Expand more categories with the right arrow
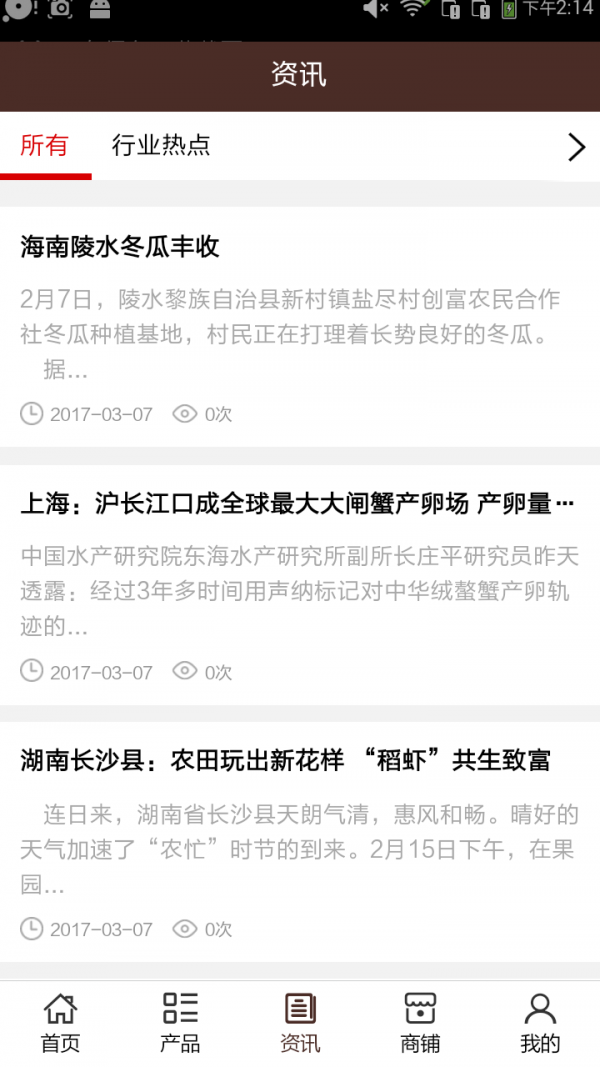The width and height of the screenshot is (600, 1067). 576,147
